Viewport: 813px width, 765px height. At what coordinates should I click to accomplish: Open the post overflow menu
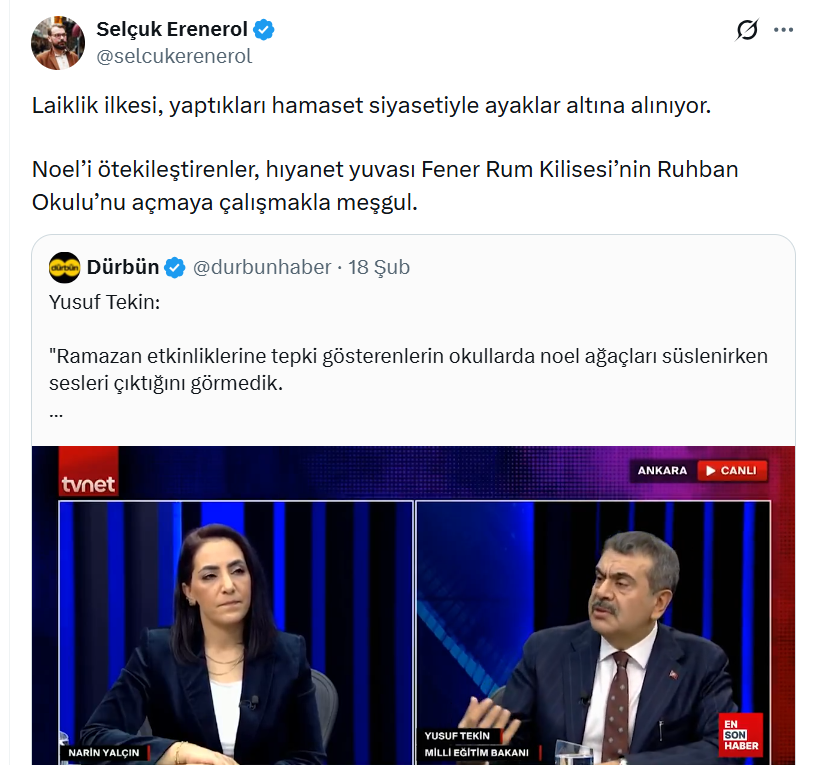[x=784, y=31]
